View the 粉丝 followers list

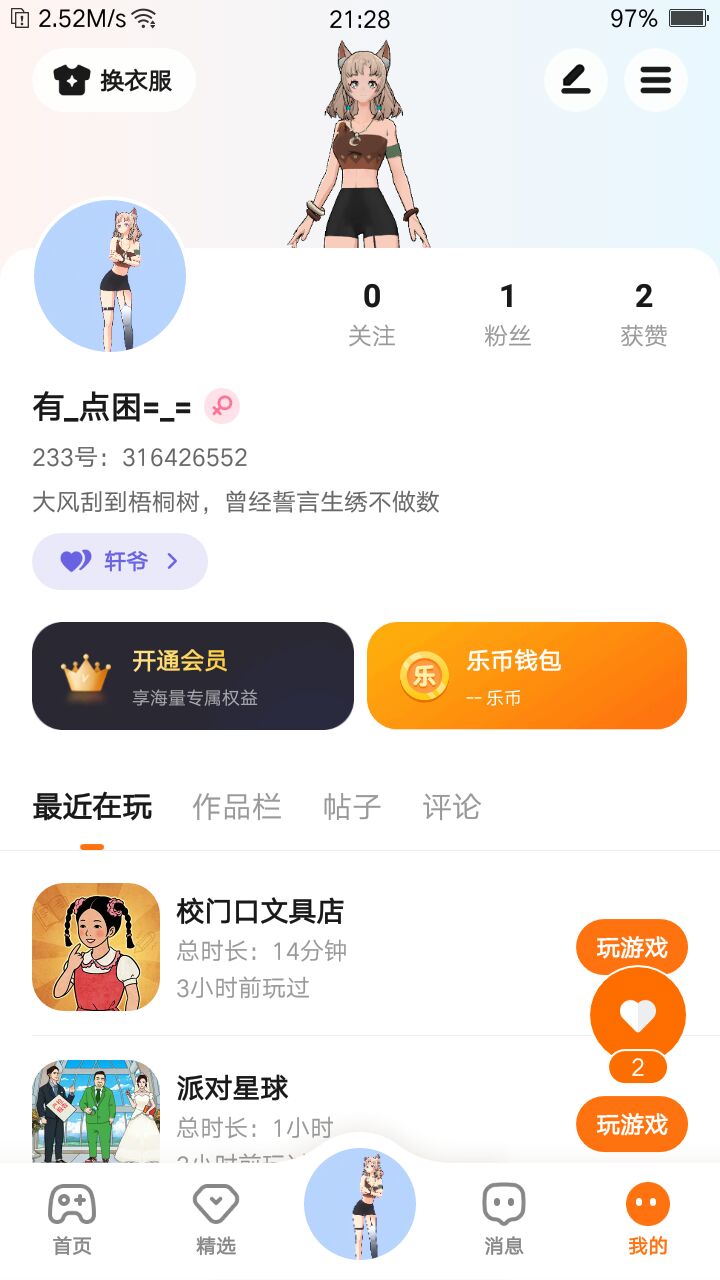(x=507, y=314)
